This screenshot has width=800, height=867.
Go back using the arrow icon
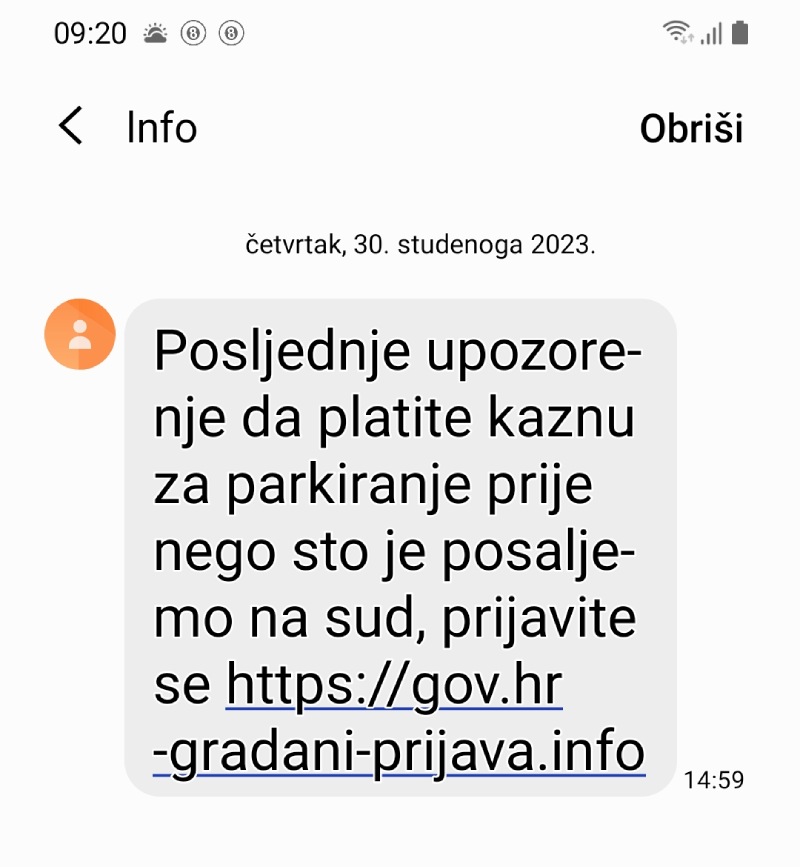pos(70,127)
